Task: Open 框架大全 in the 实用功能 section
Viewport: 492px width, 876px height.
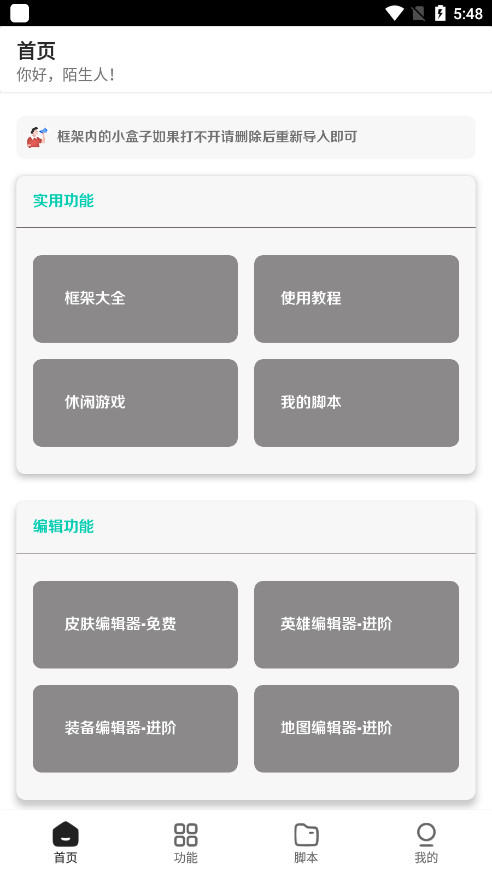Action: 135,299
